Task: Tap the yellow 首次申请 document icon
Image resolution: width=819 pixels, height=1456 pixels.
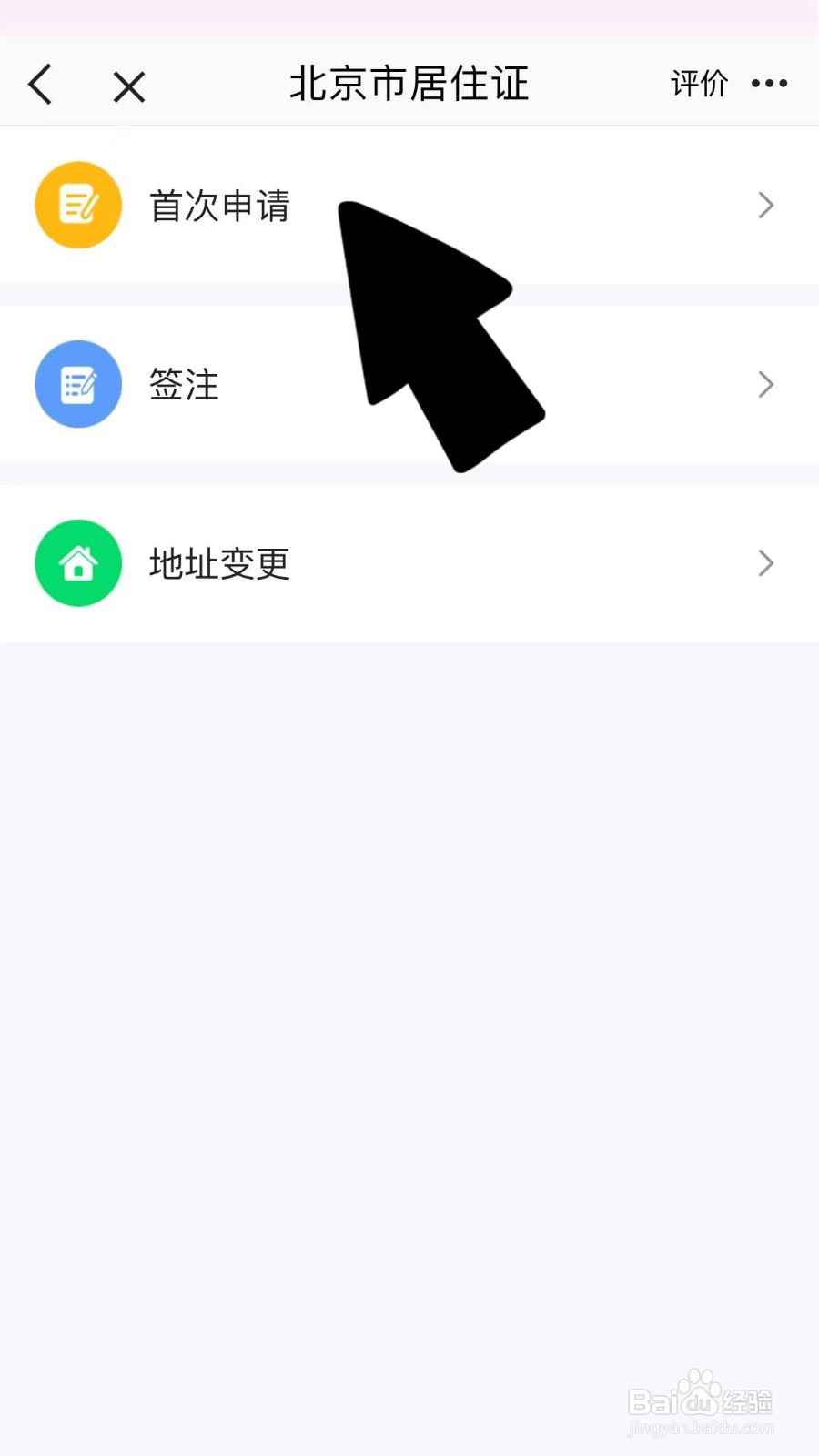Action: [77, 205]
